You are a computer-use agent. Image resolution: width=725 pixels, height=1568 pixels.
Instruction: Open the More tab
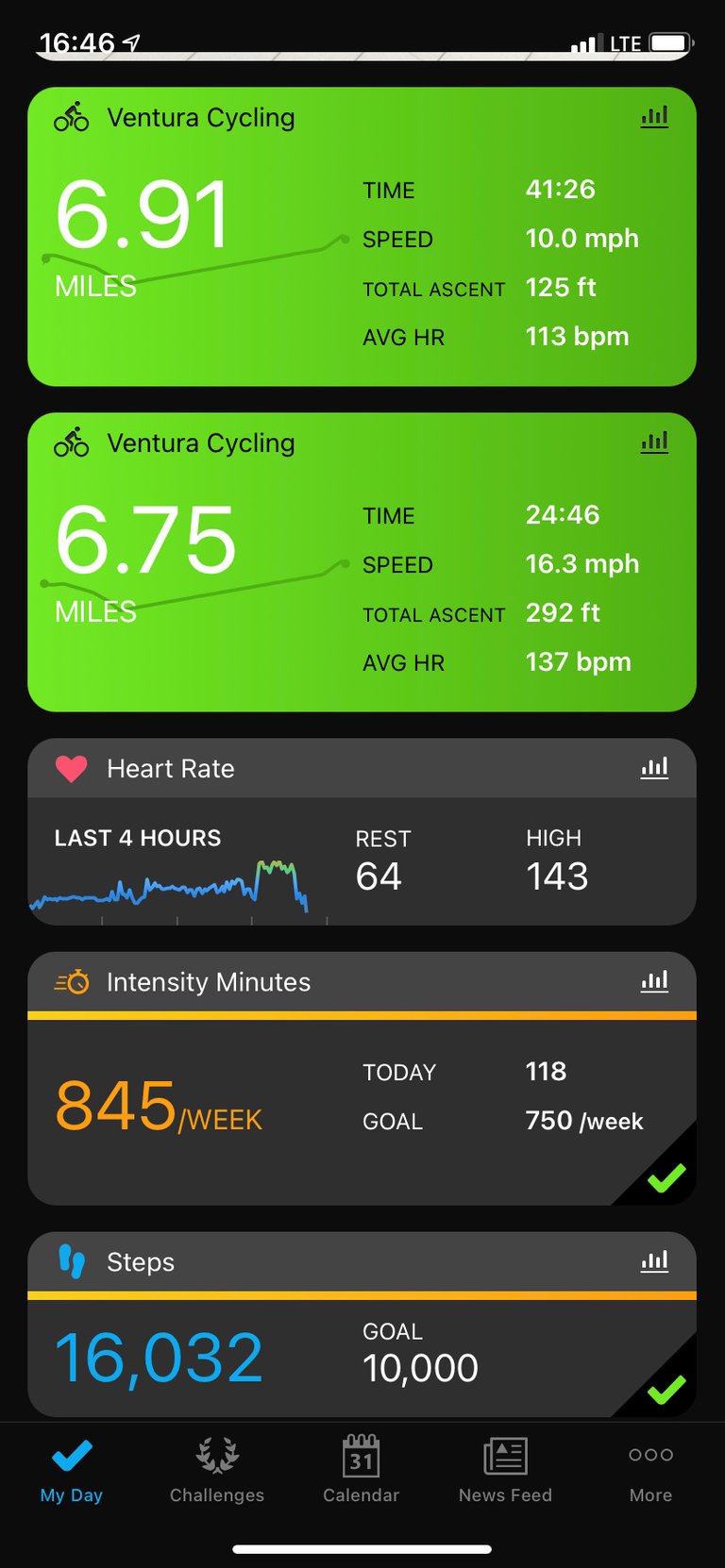click(x=650, y=1470)
